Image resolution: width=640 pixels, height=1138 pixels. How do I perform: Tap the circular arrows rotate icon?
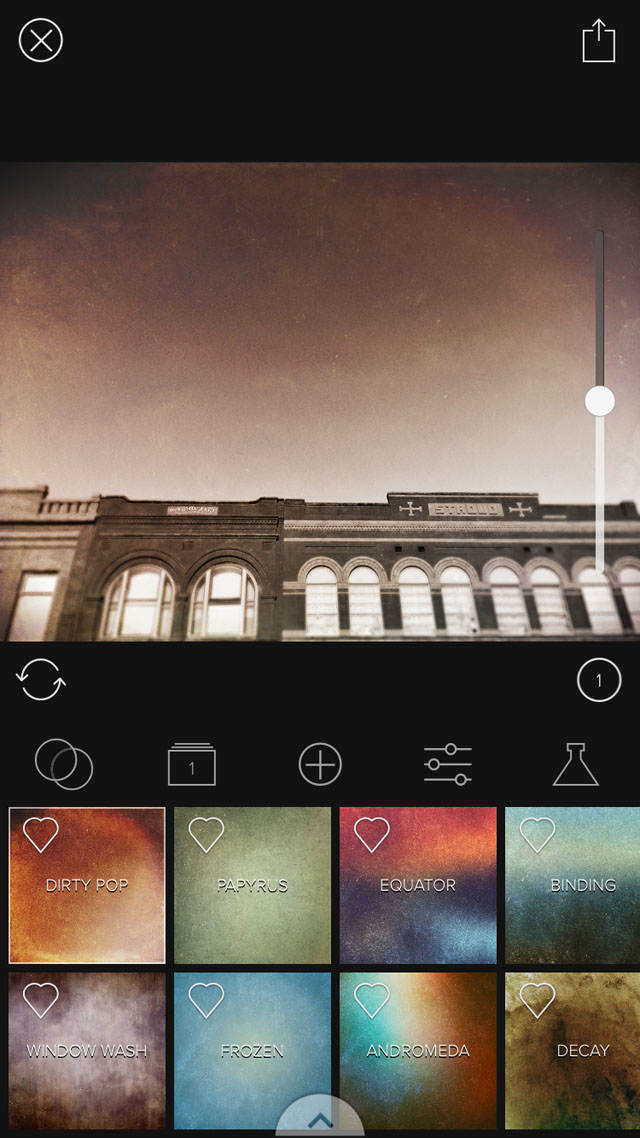[41, 680]
